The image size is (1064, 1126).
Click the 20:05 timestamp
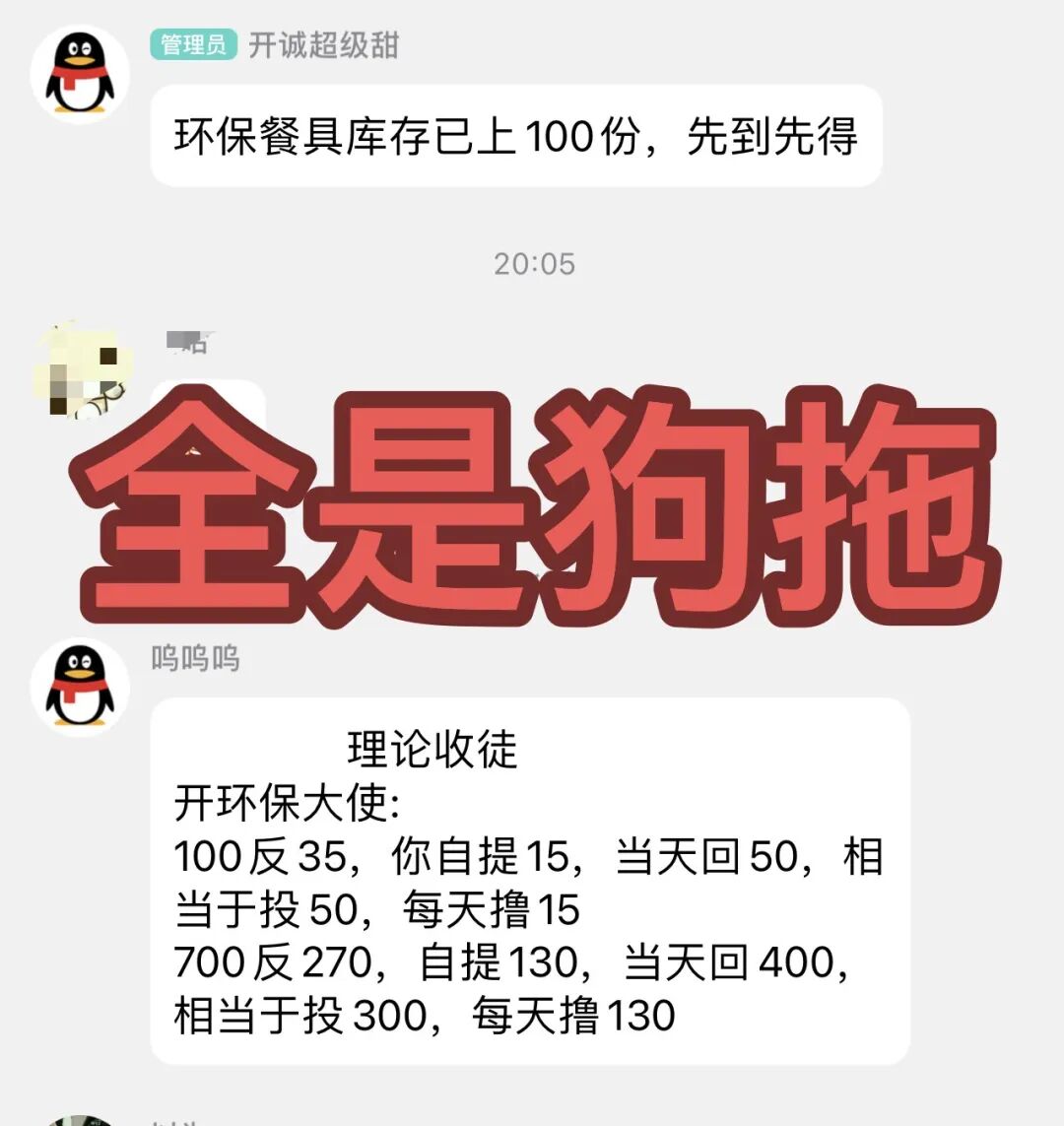coord(532,261)
